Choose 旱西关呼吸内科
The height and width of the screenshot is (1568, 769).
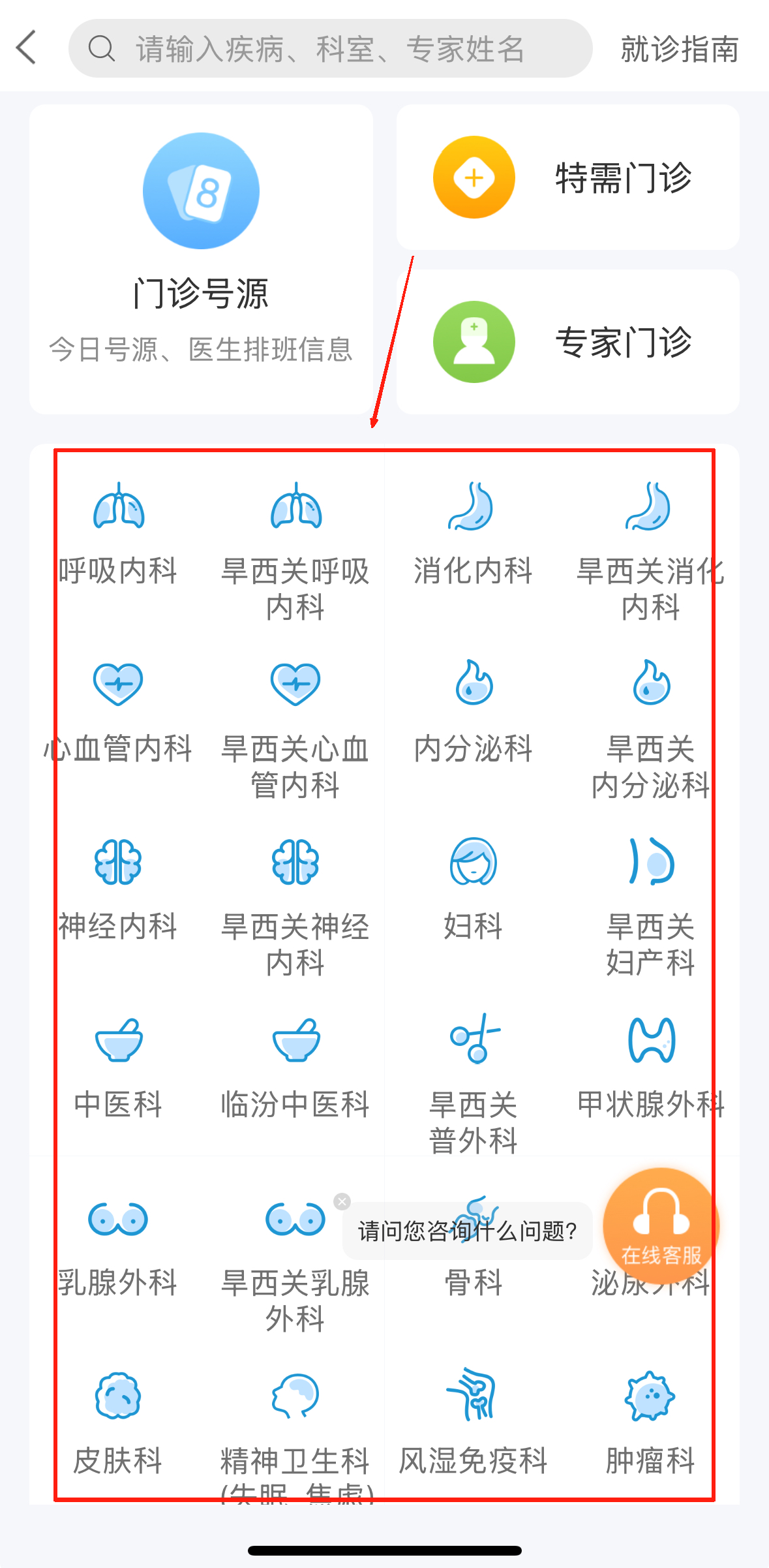click(x=295, y=551)
